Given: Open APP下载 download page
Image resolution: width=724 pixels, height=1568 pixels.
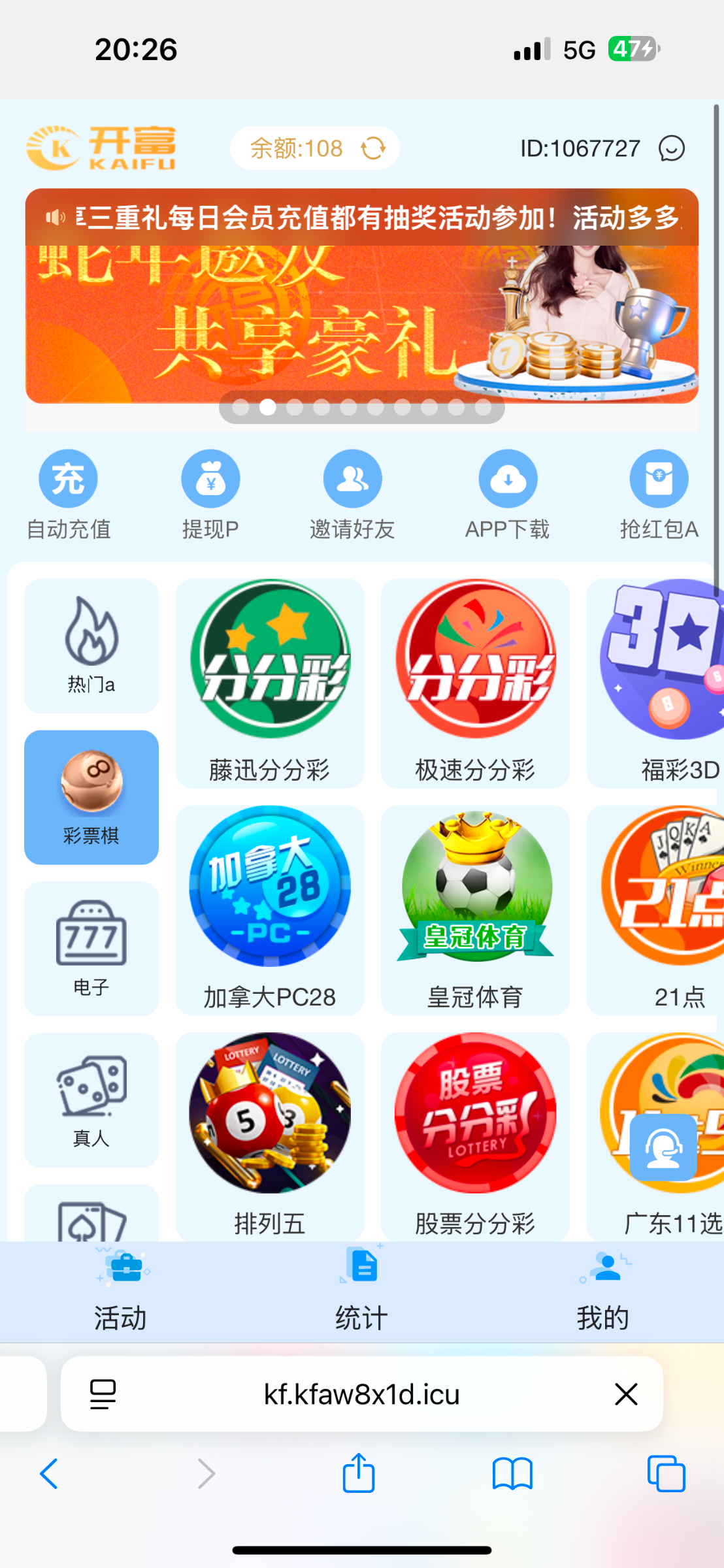Looking at the screenshot, I should (508, 479).
